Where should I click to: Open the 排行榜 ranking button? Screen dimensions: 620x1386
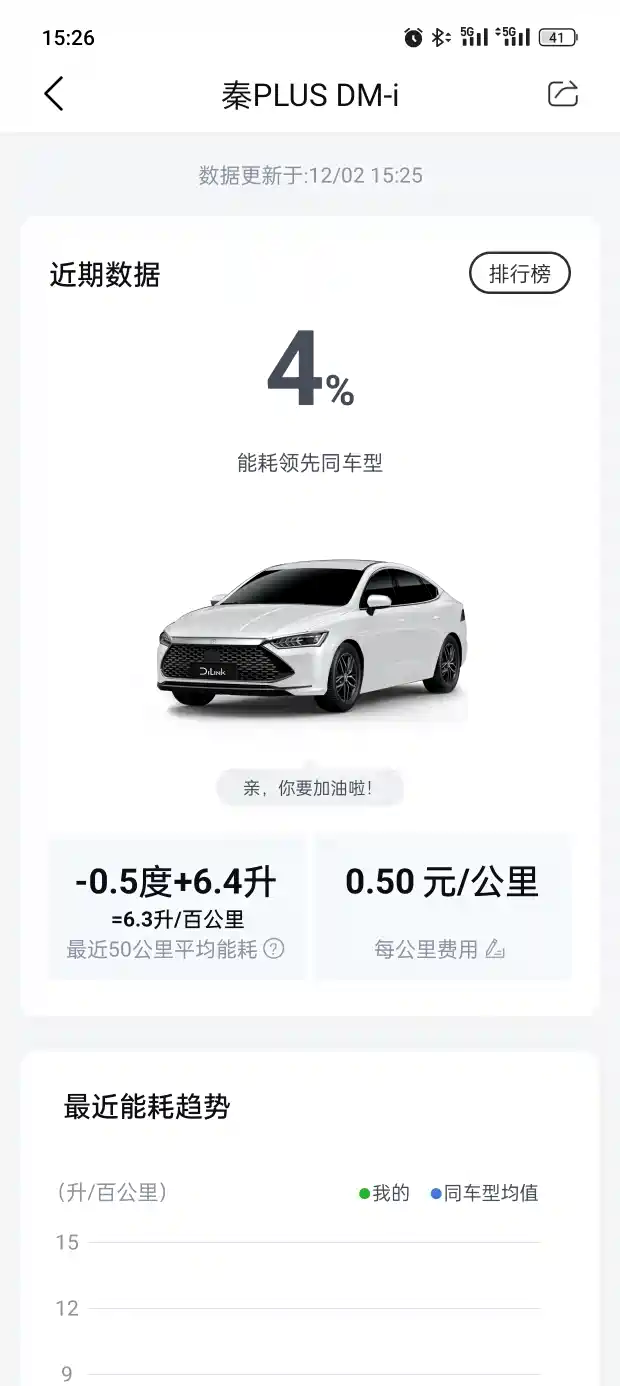click(x=519, y=273)
